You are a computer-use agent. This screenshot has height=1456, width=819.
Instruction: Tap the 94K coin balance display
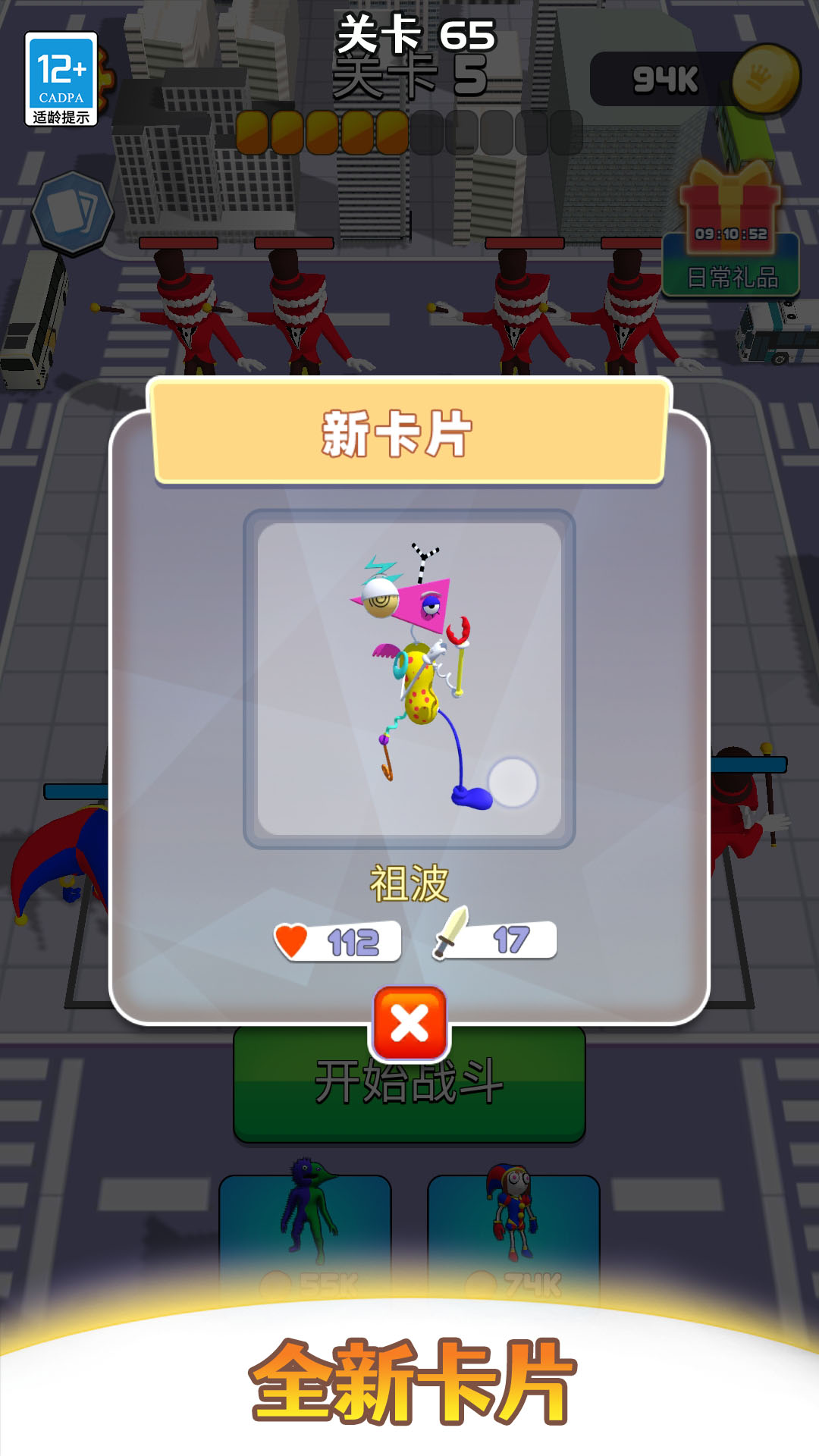tap(666, 76)
